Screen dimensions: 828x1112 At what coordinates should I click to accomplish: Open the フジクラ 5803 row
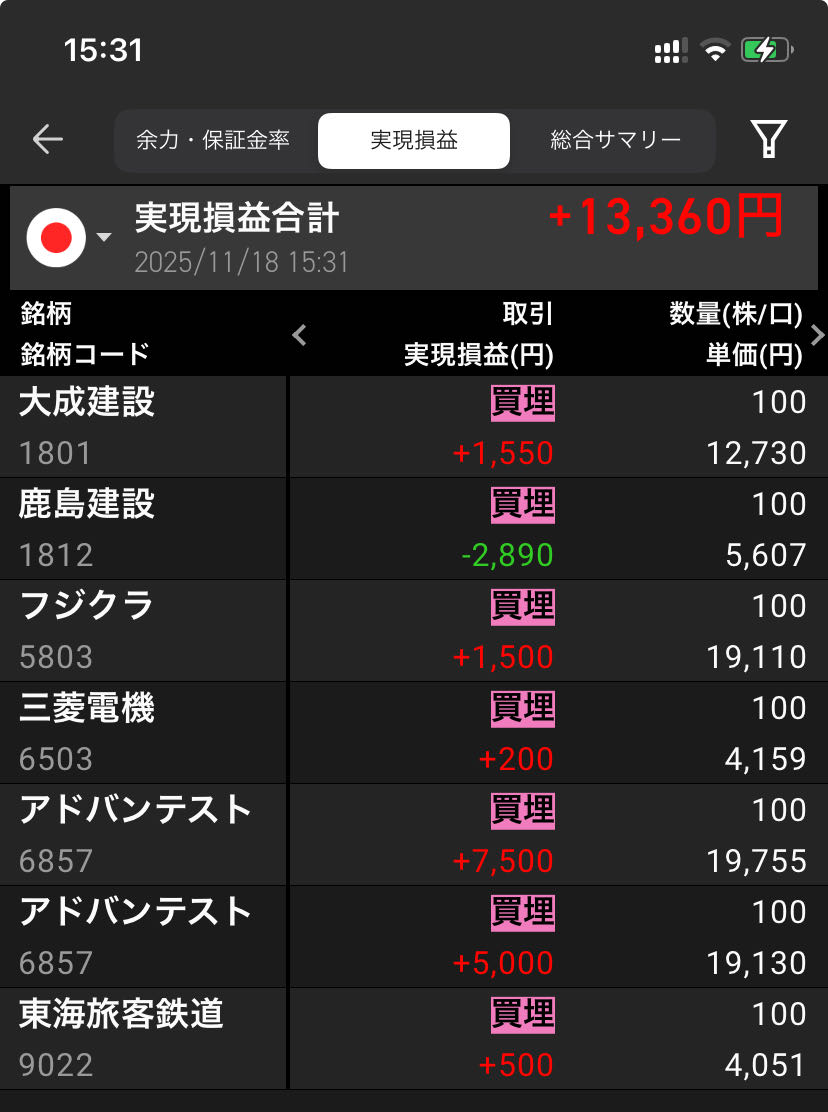pos(413,631)
